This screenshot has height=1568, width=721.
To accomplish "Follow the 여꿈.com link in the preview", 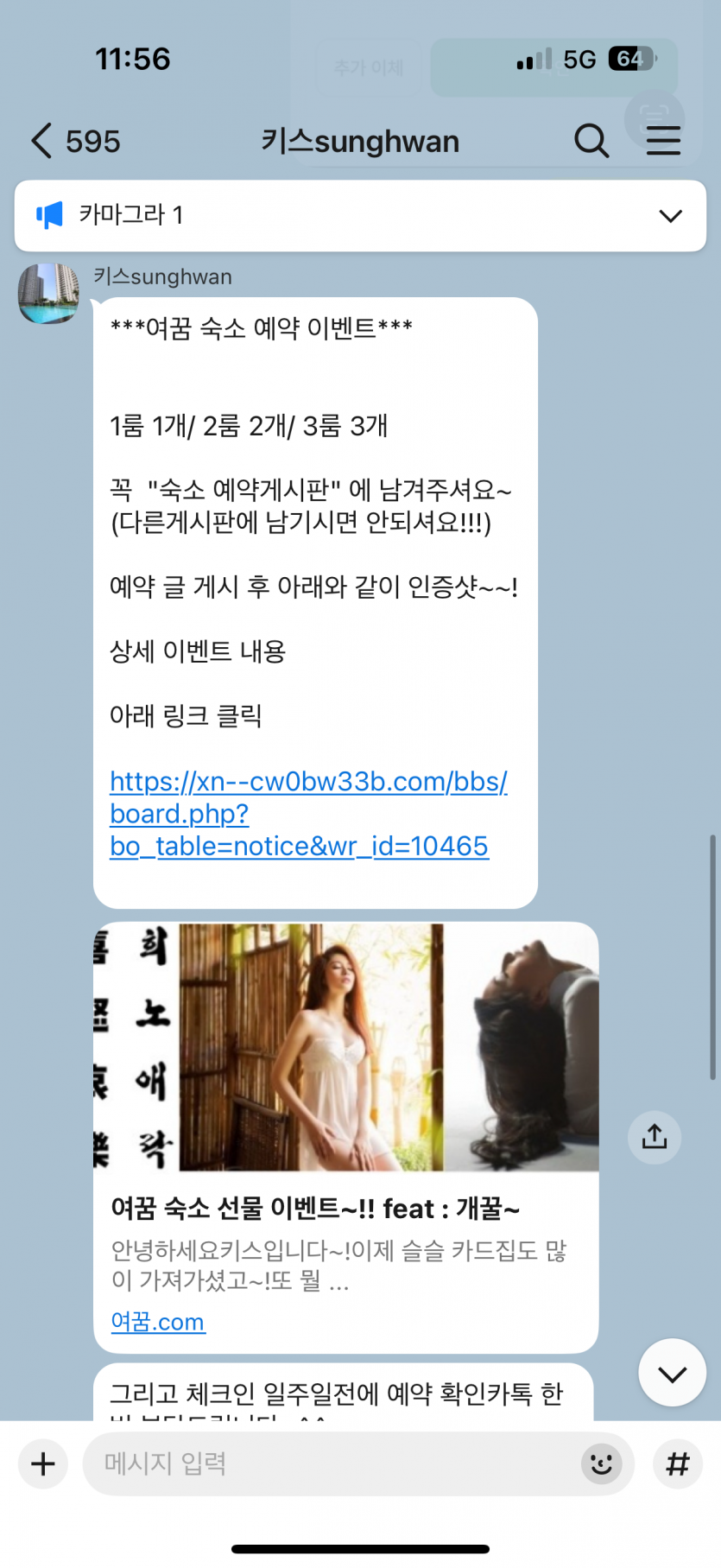I will (x=158, y=1322).
